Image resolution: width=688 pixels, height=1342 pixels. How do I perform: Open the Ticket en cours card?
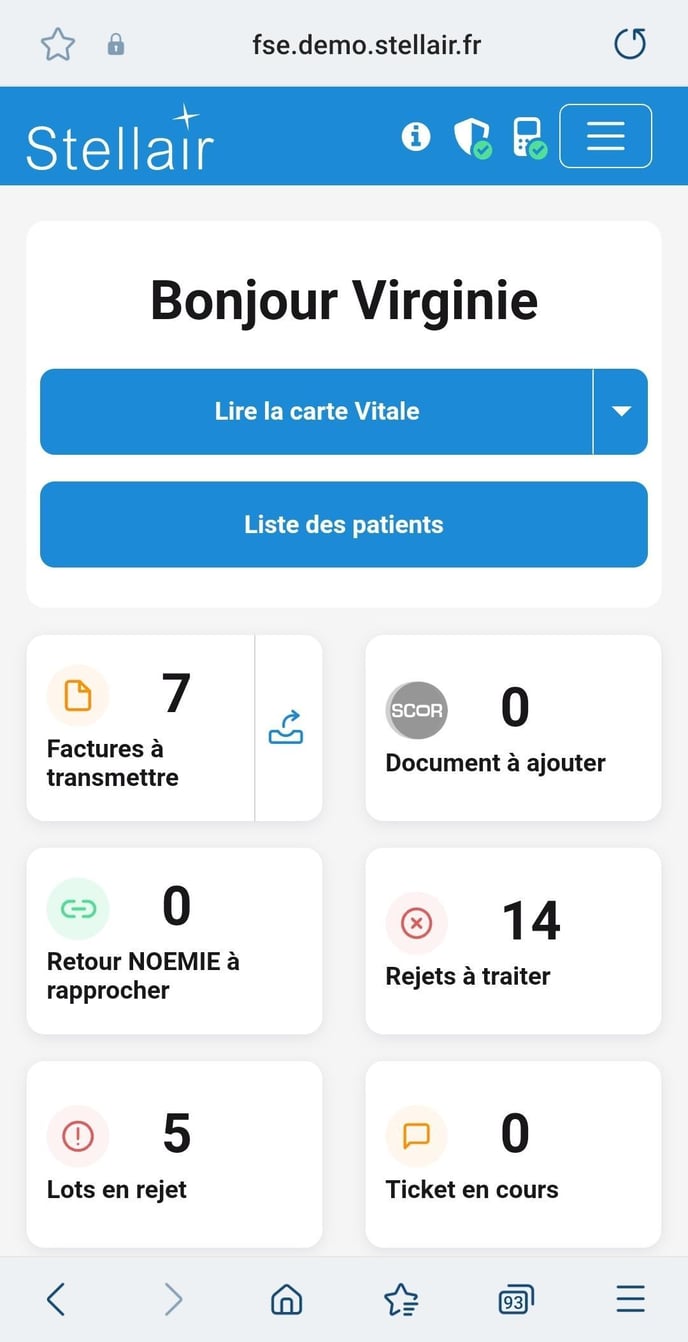click(x=513, y=1154)
